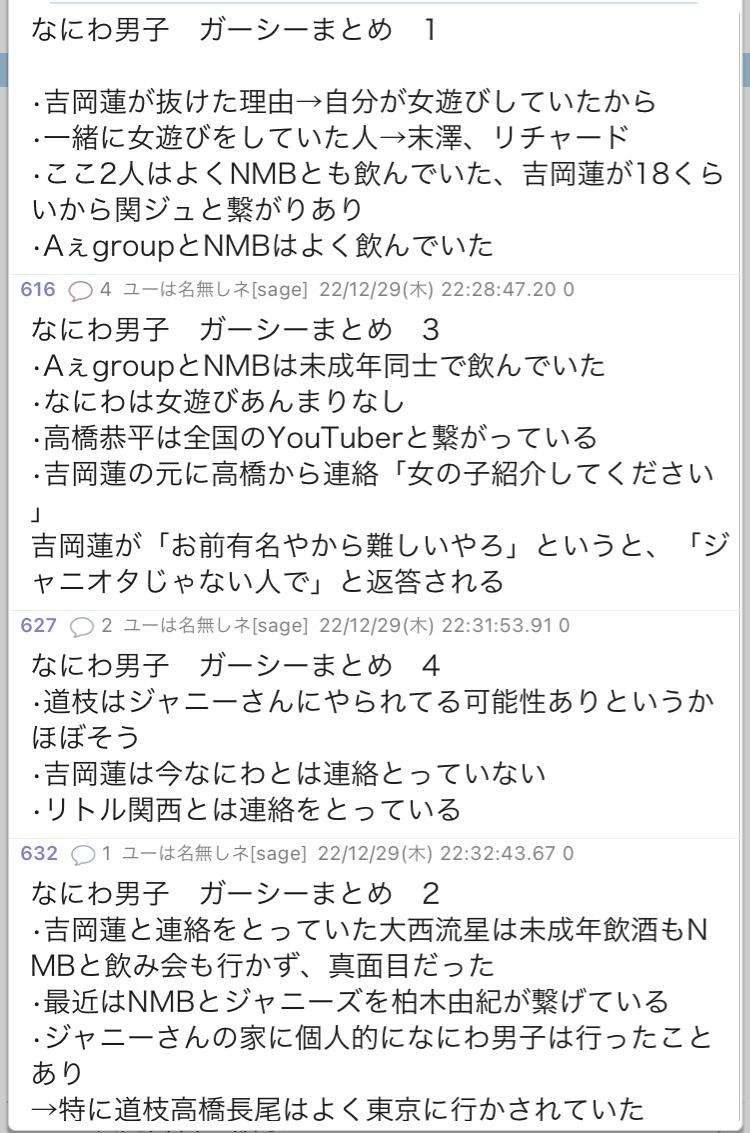Open post number 616 menu
750x1133 pixels.
[x=38, y=290]
